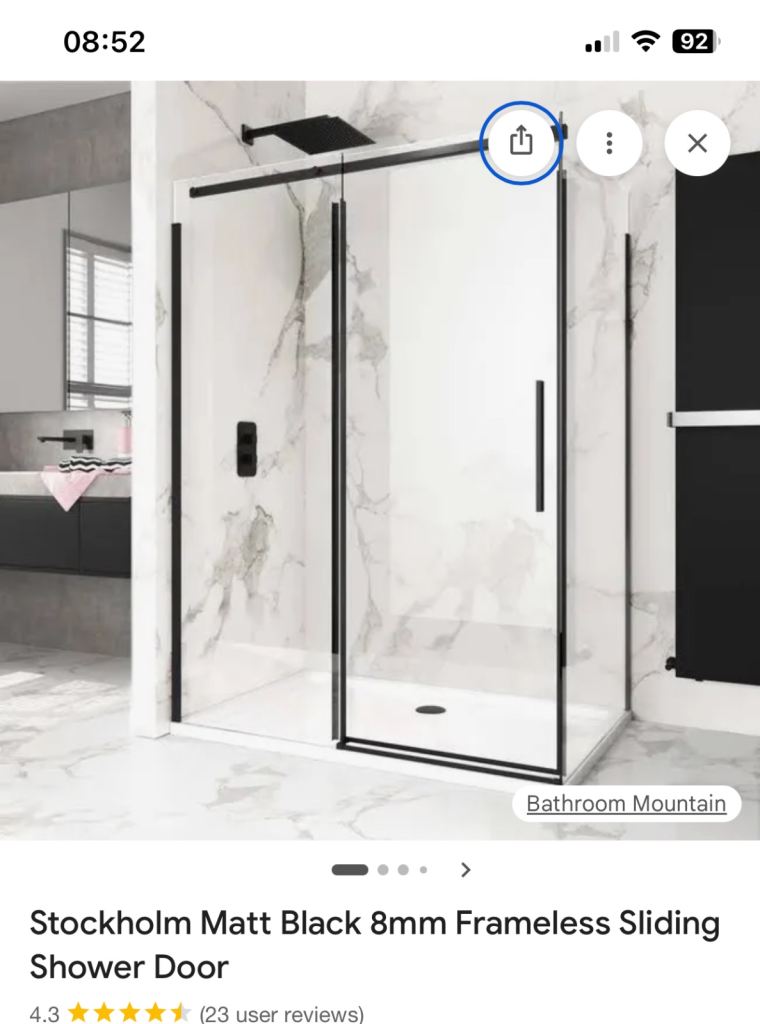Share this shower door product

pyautogui.click(x=520, y=142)
